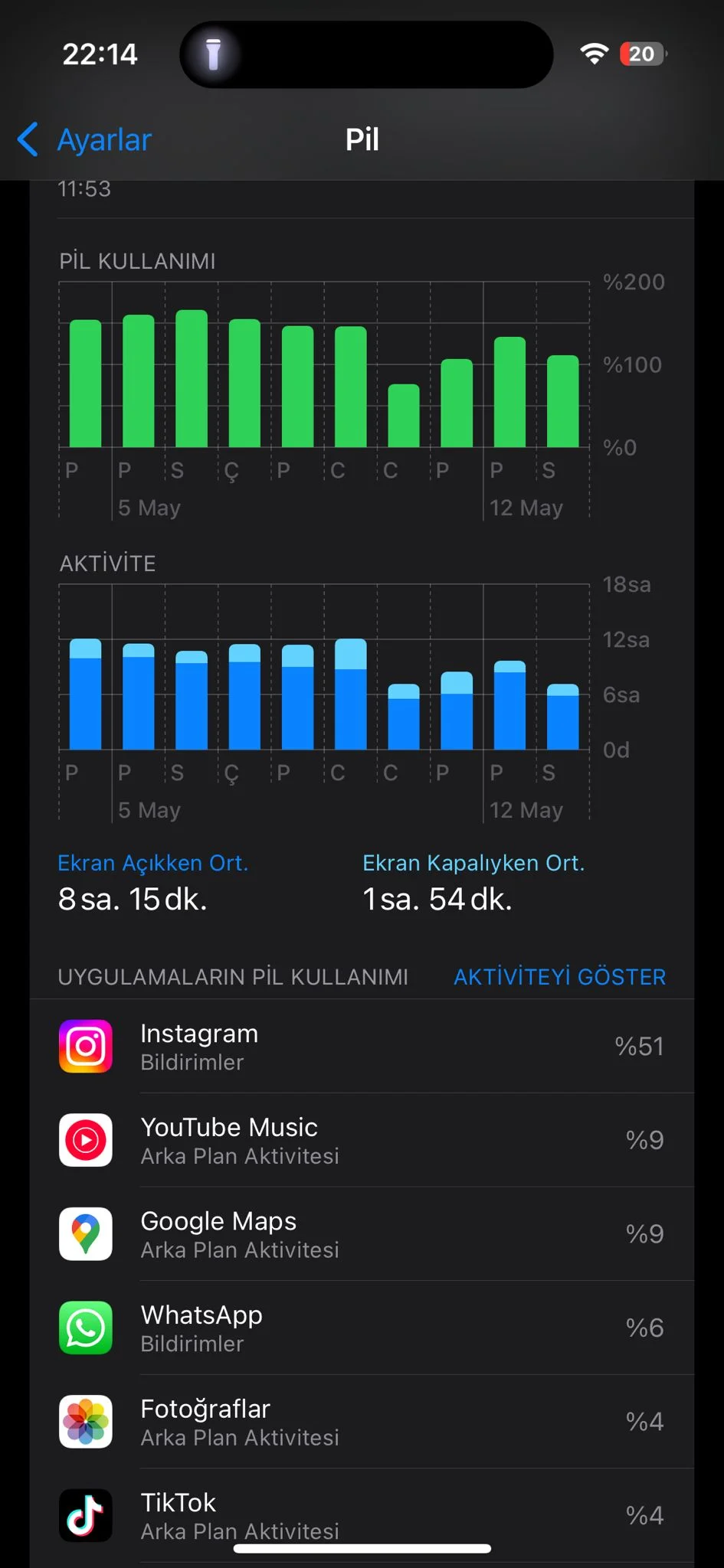Select the Fotoğraflar row
This screenshot has height=1568, width=724.
click(362, 1422)
